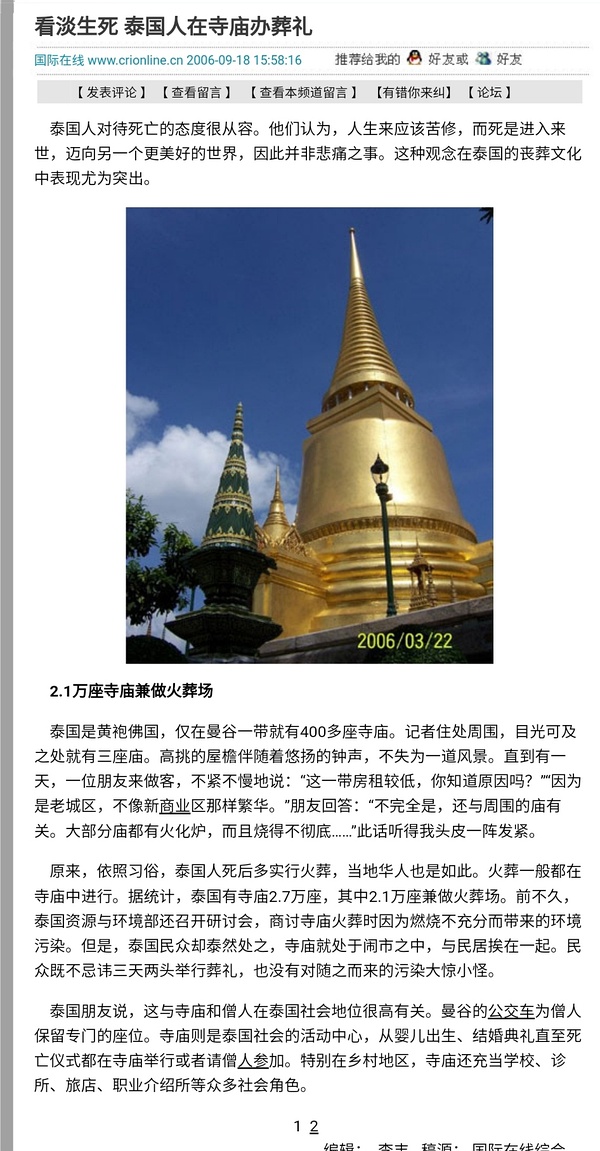Go to page 2 of the article
The width and height of the screenshot is (600, 1151).
coord(314,1127)
